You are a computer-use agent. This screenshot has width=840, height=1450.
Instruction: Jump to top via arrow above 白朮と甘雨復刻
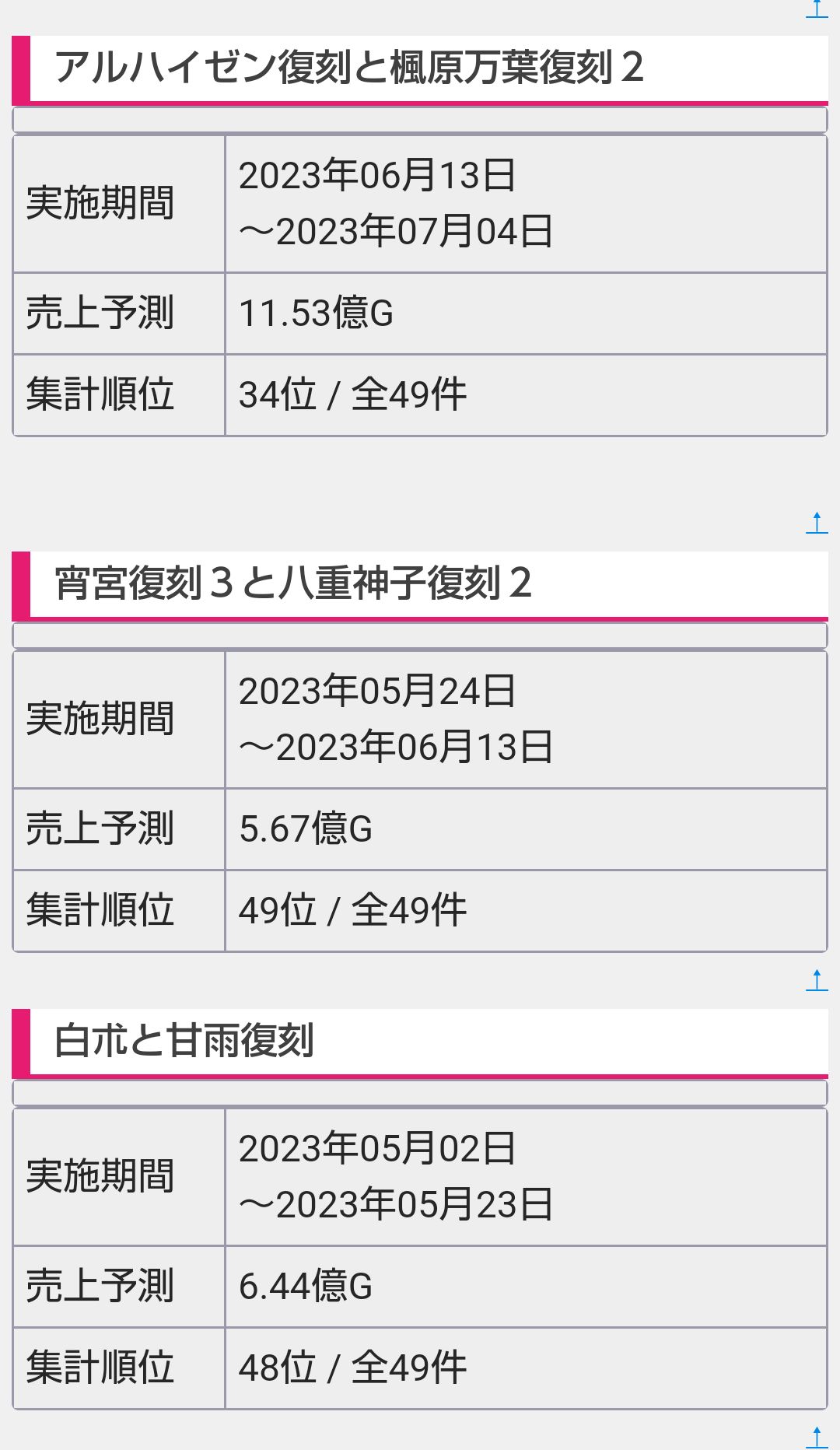pos(817,980)
